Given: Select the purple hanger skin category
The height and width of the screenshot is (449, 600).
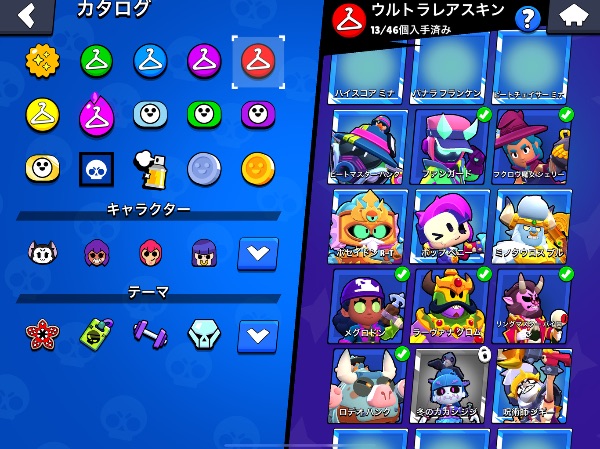Looking at the screenshot, I should 204,61.
